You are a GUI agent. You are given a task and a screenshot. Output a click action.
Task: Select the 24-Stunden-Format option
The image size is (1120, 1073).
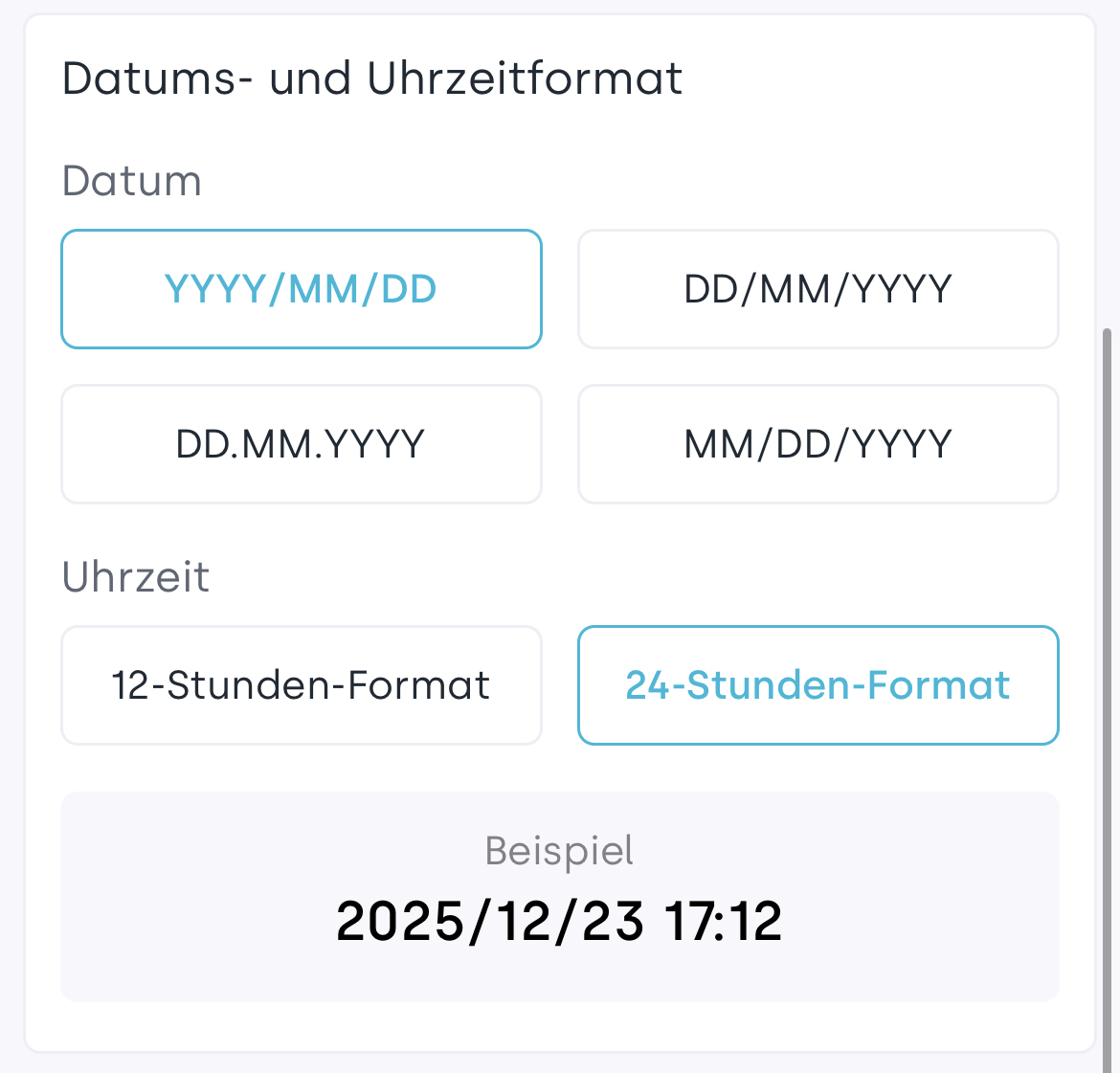818,685
